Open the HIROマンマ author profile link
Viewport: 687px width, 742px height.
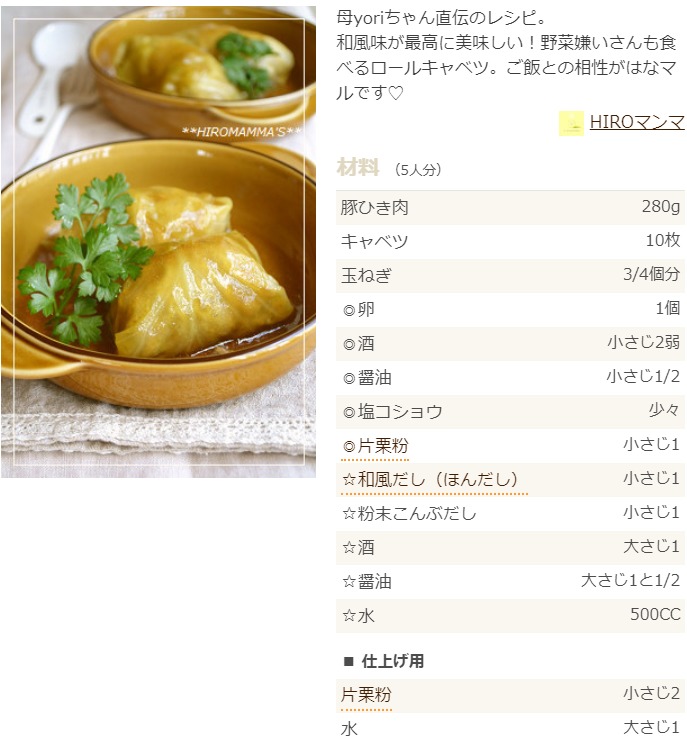click(636, 123)
